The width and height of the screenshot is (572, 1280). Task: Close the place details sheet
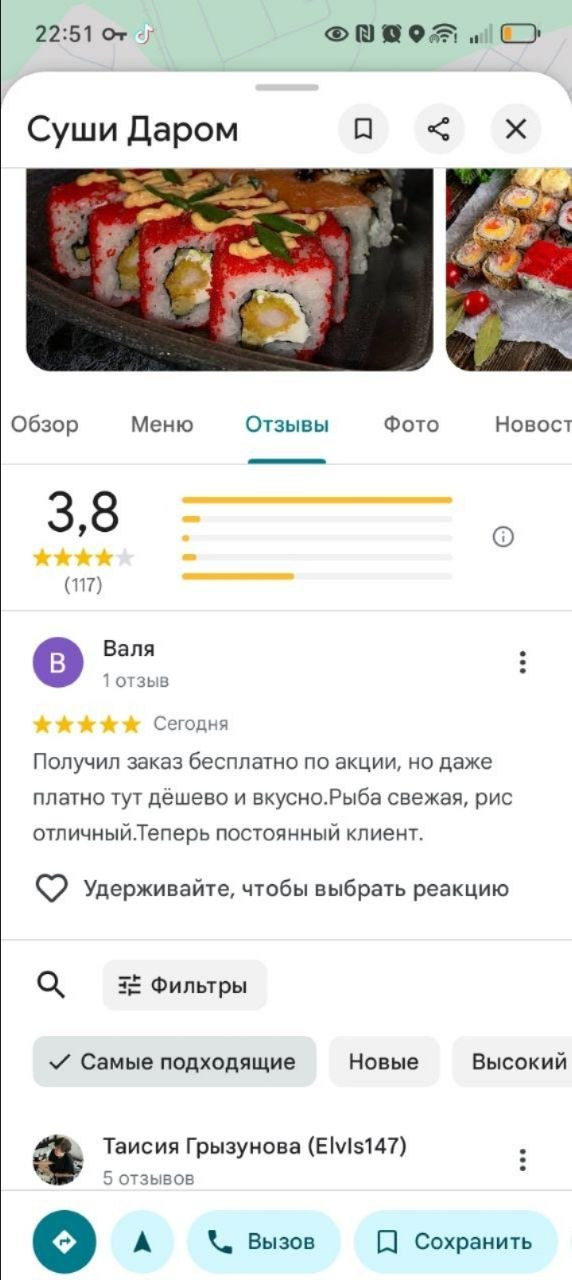tap(515, 129)
